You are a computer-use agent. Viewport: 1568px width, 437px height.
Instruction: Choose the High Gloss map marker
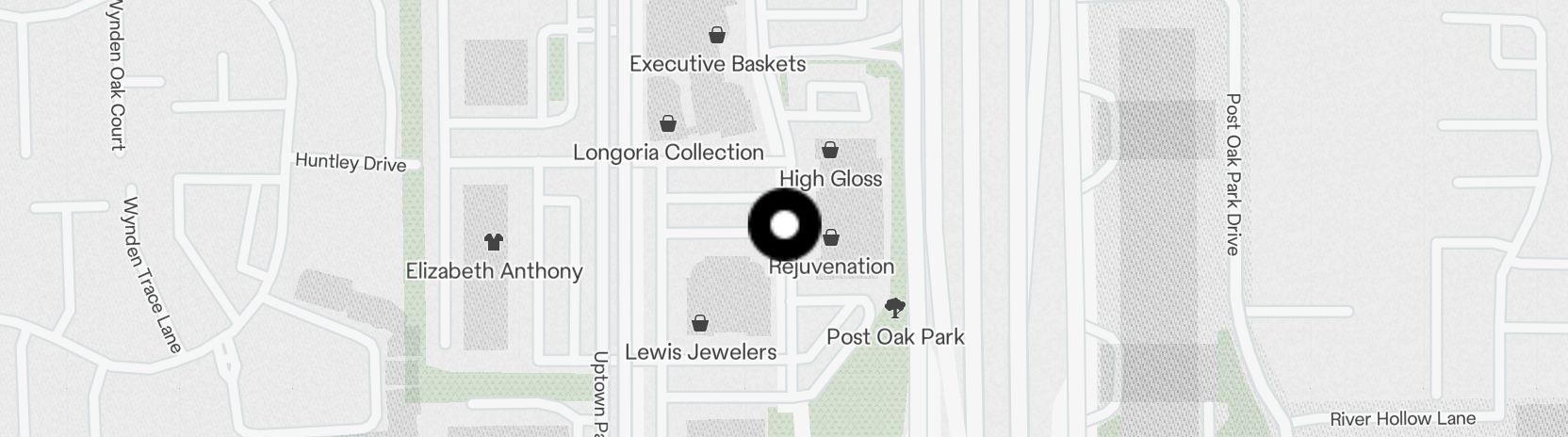[x=830, y=150]
